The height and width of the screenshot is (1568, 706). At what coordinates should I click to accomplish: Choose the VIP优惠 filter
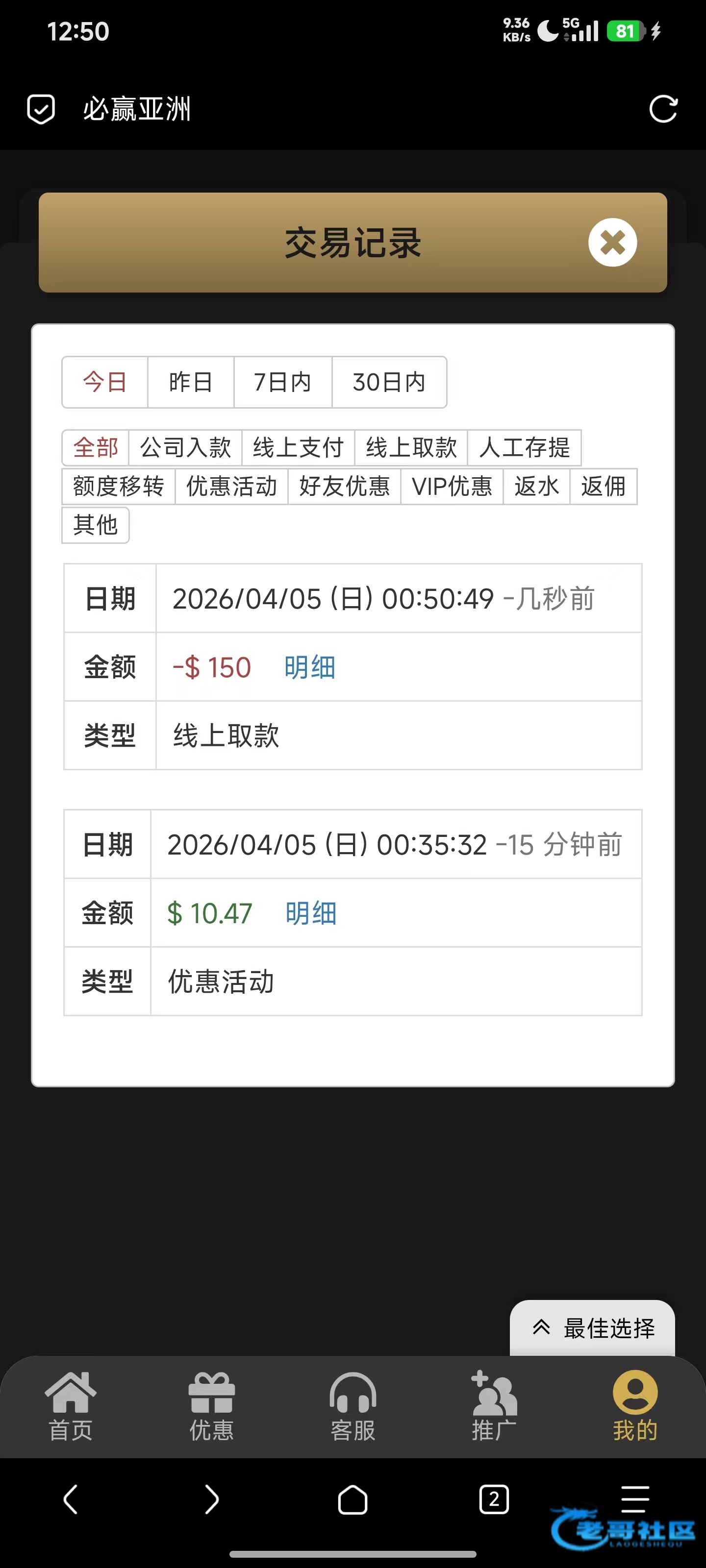tap(452, 487)
